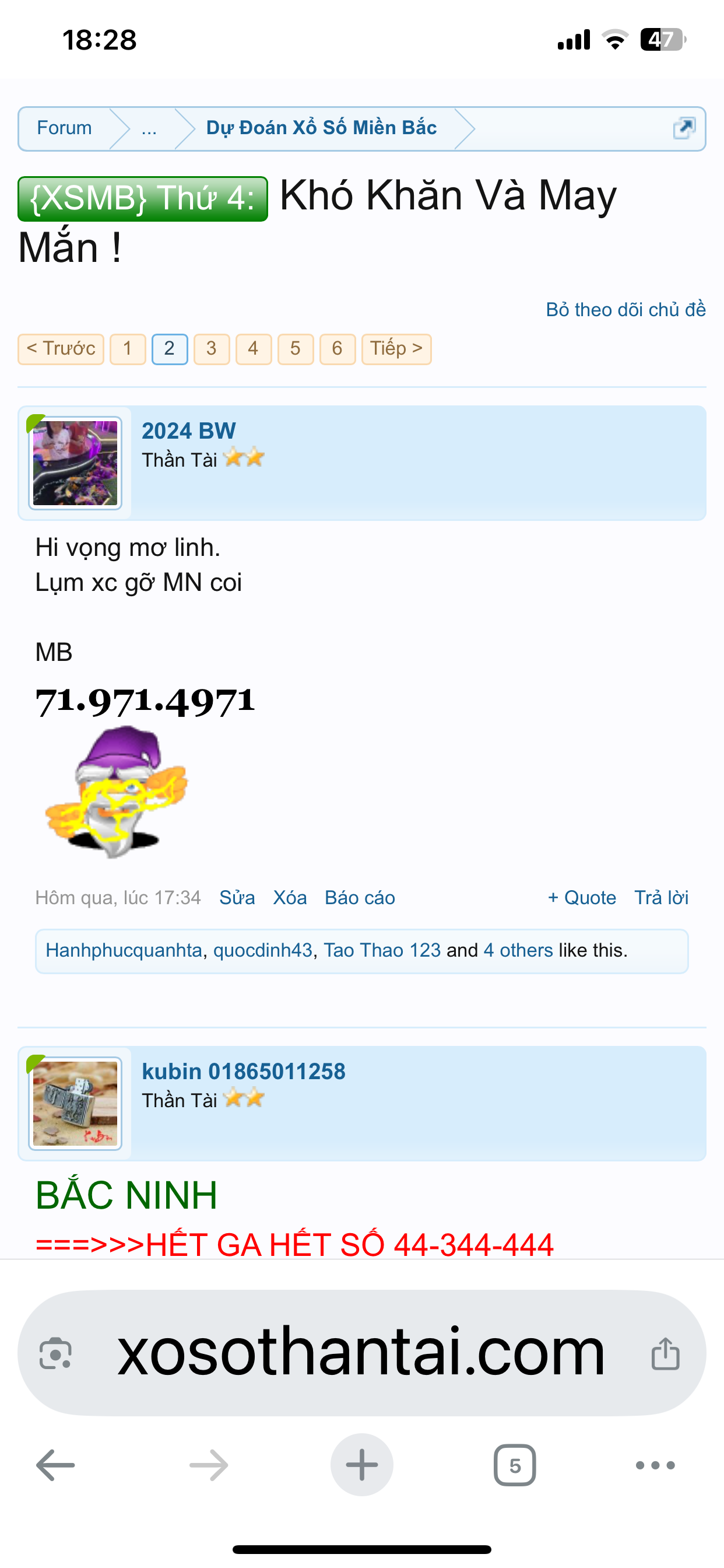Go to next page with Tiếp
The width and height of the screenshot is (724, 1568).
pos(396,349)
